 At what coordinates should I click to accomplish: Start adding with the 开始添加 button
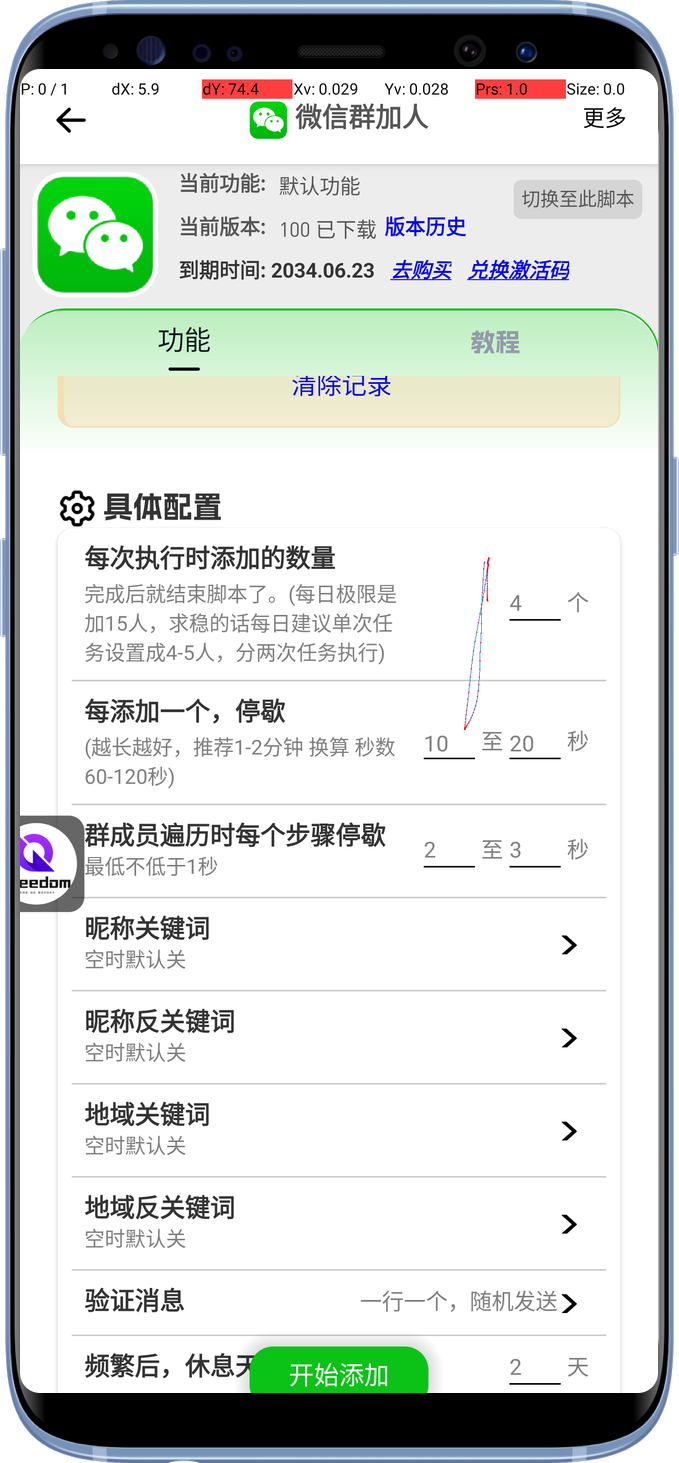click(x=338, y=1374)
